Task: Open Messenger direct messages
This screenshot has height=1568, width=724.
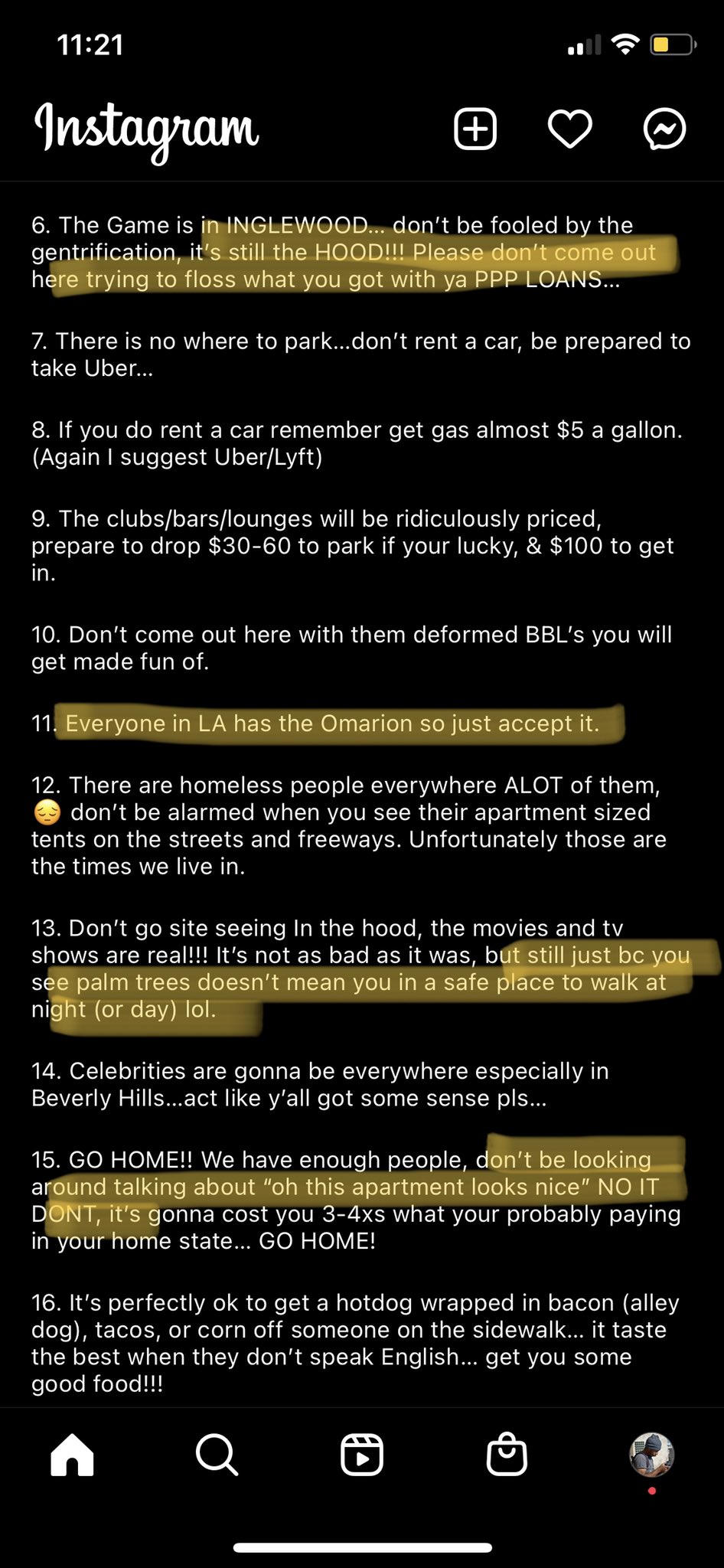Action: pos(664,129)
